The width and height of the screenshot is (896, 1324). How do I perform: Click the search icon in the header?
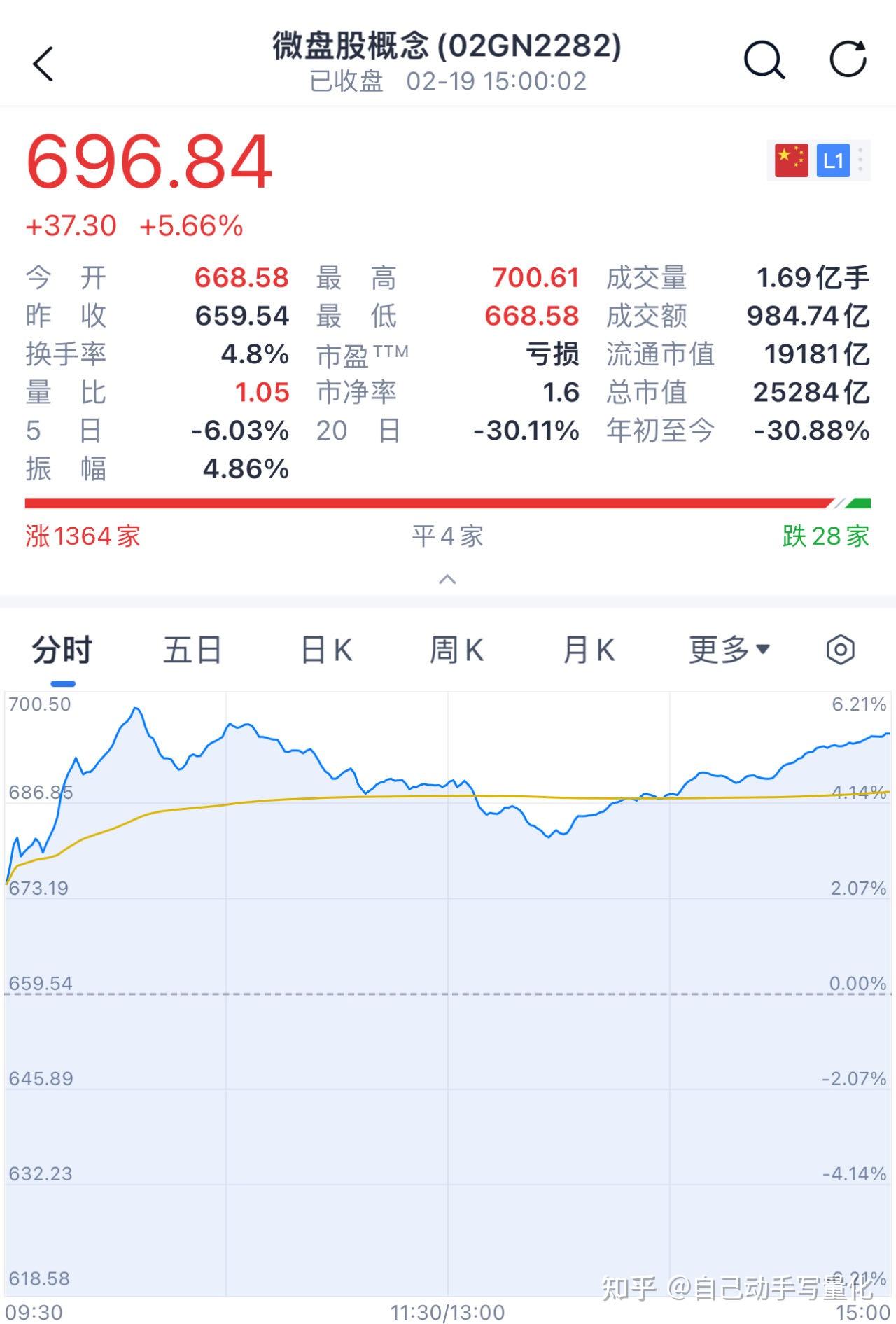(x=764, y=60)
